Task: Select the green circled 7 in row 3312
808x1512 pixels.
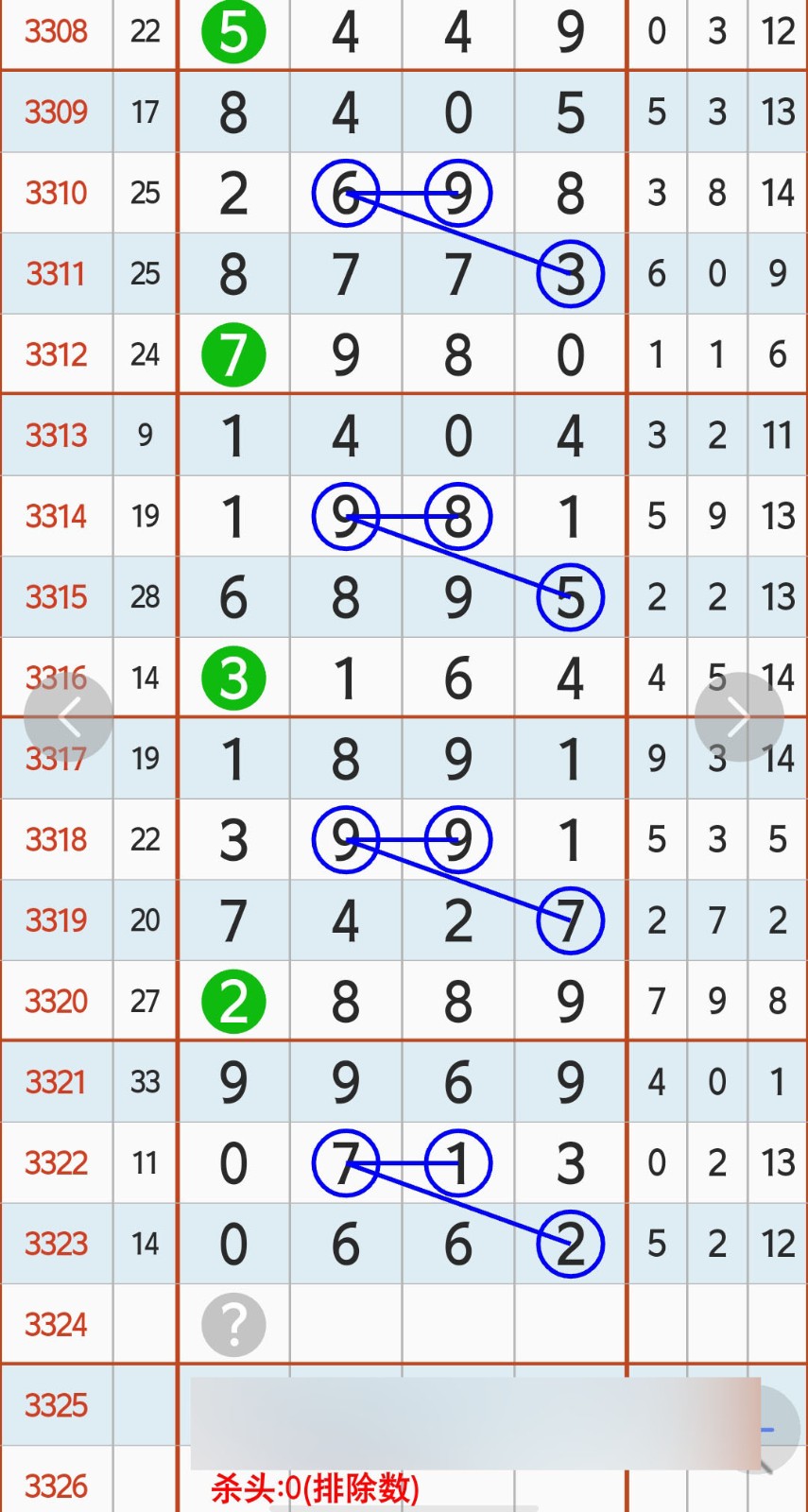Action: pos(233,353)
